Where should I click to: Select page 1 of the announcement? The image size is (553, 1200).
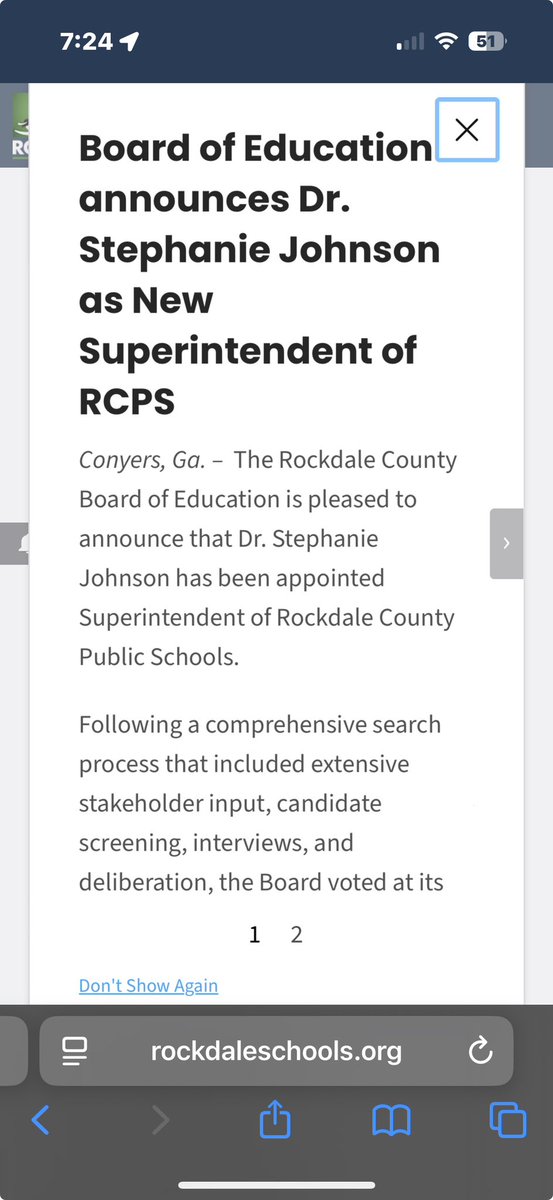(254, 935)
